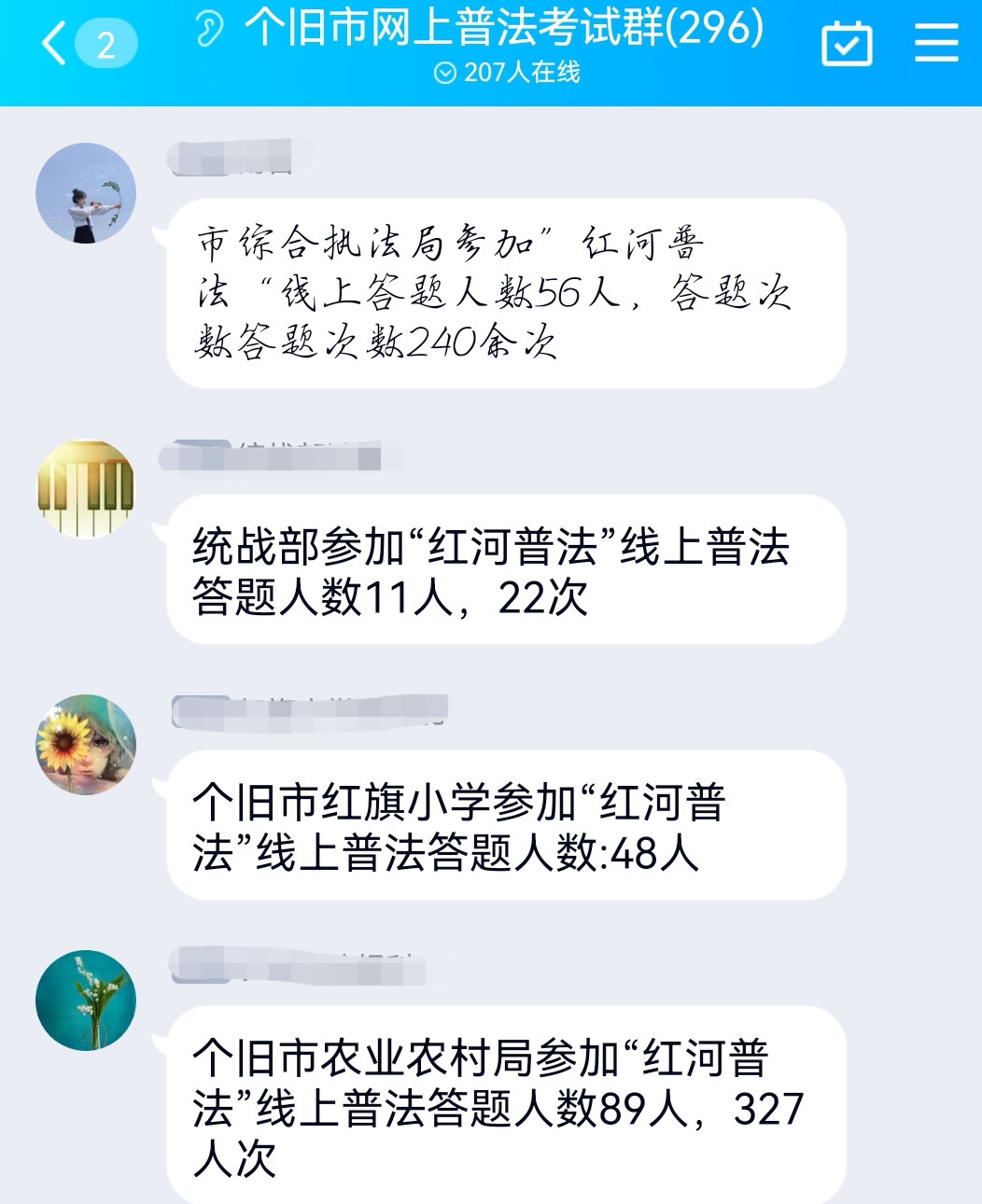Open the group settings hamburger menu
The image size is (982, 1204).
[x=936, y=43]
